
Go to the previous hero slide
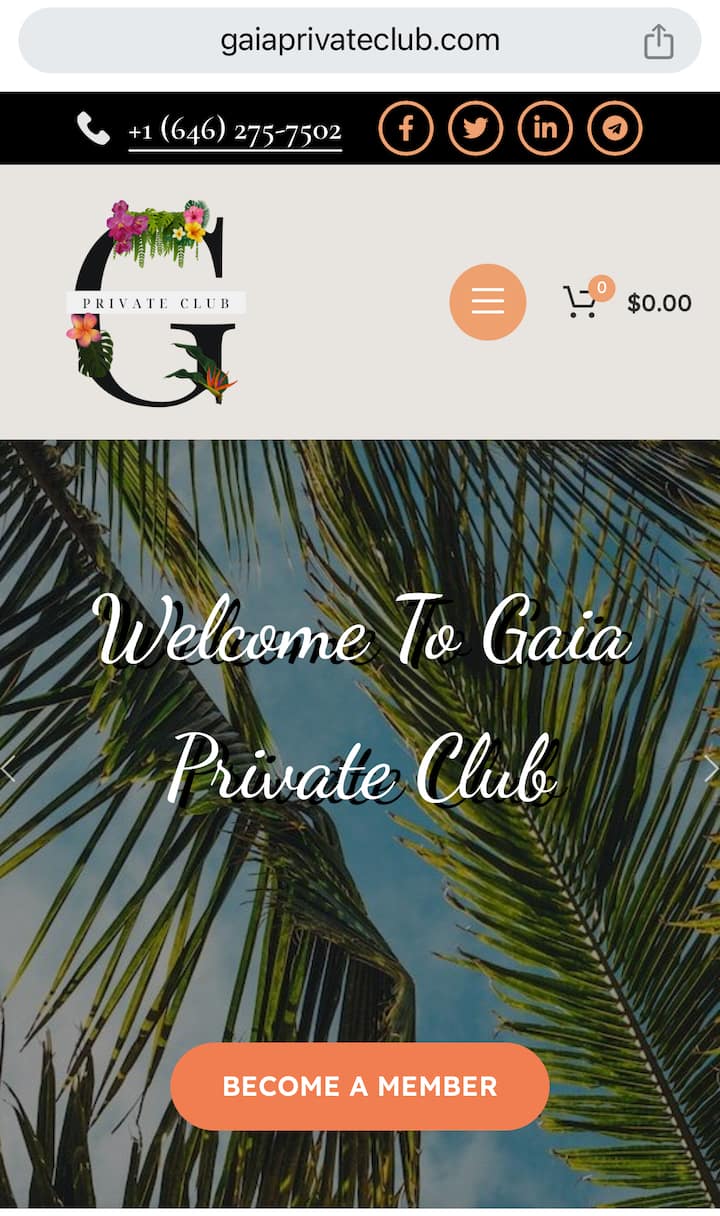click(x=9, y=770)
